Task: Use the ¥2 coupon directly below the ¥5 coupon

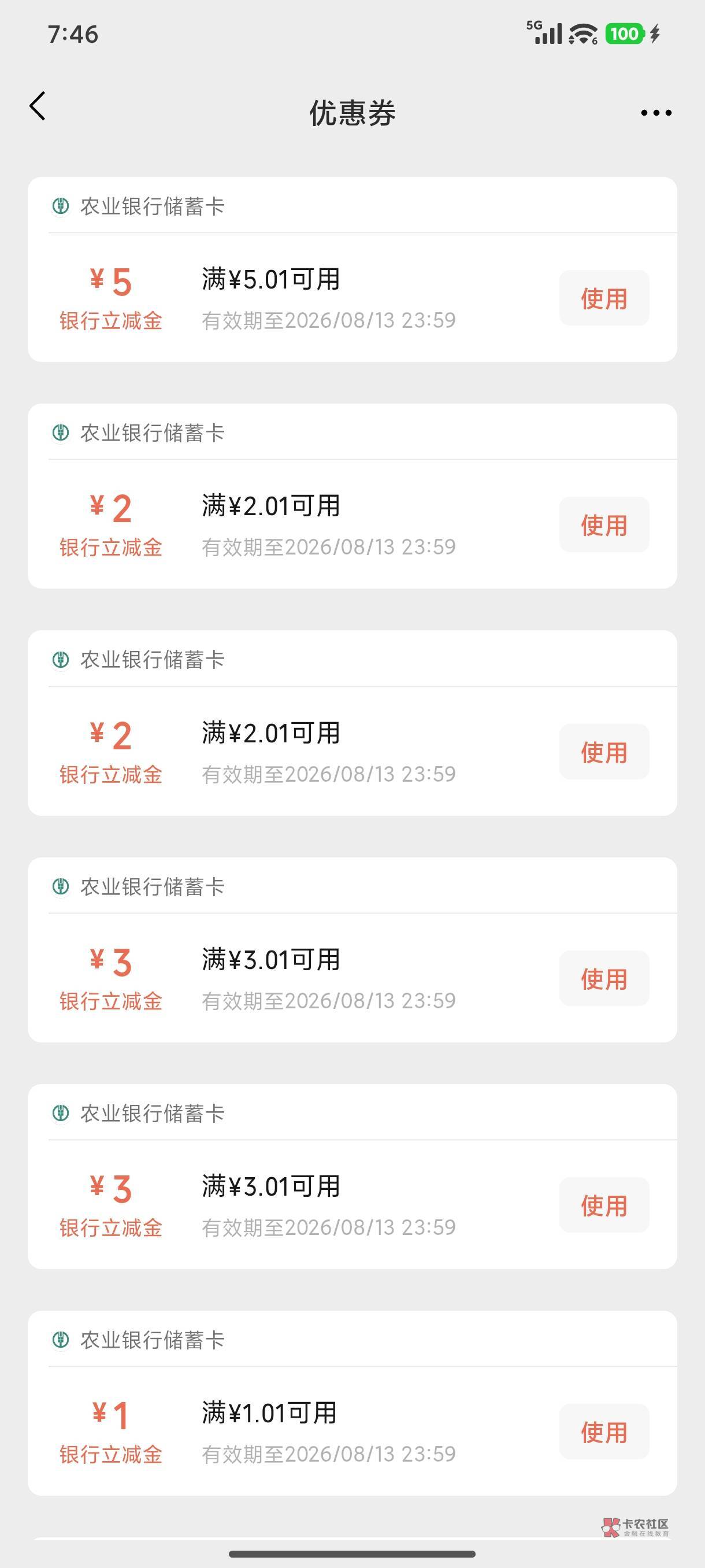Action: (x=604, y=525)
